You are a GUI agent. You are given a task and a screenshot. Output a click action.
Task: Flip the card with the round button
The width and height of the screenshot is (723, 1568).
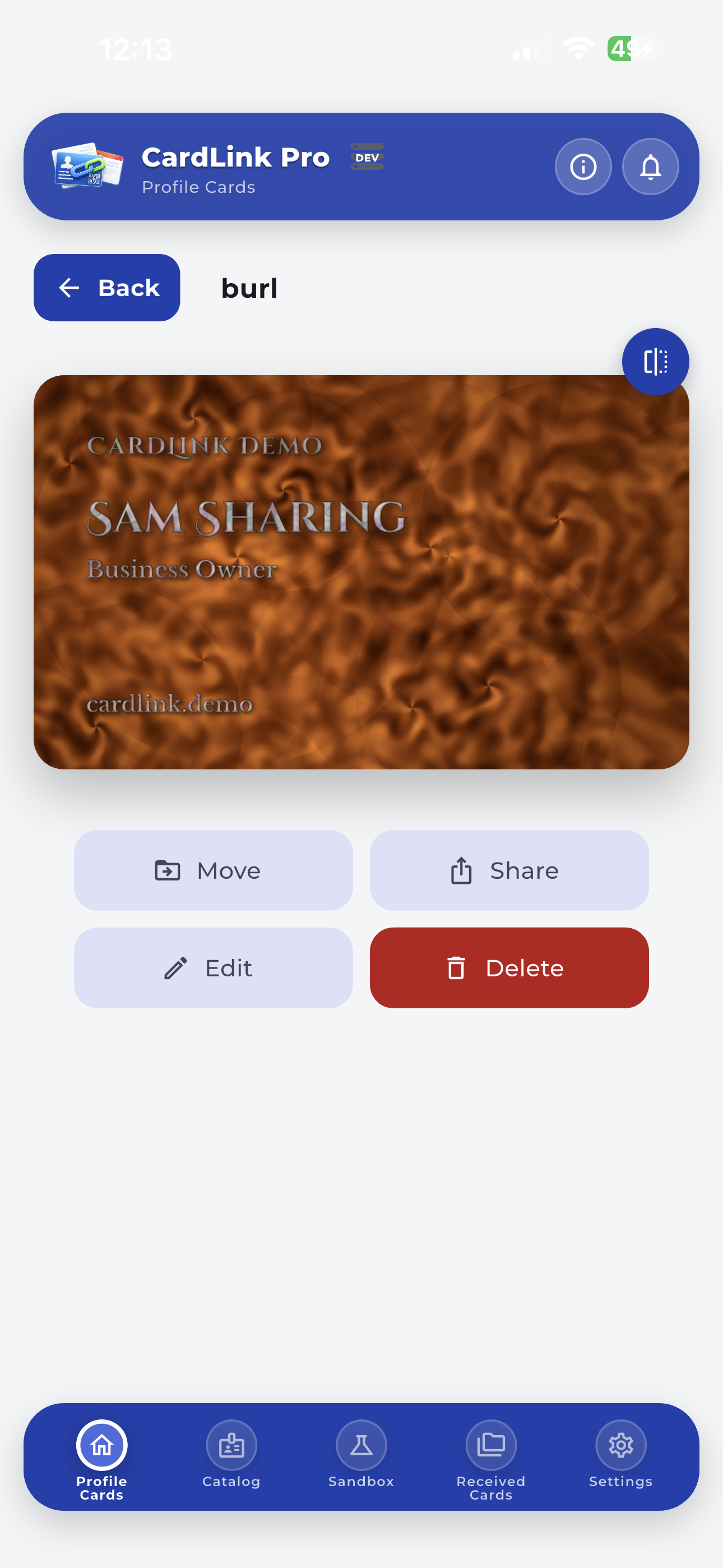click(x=655, y=362)
